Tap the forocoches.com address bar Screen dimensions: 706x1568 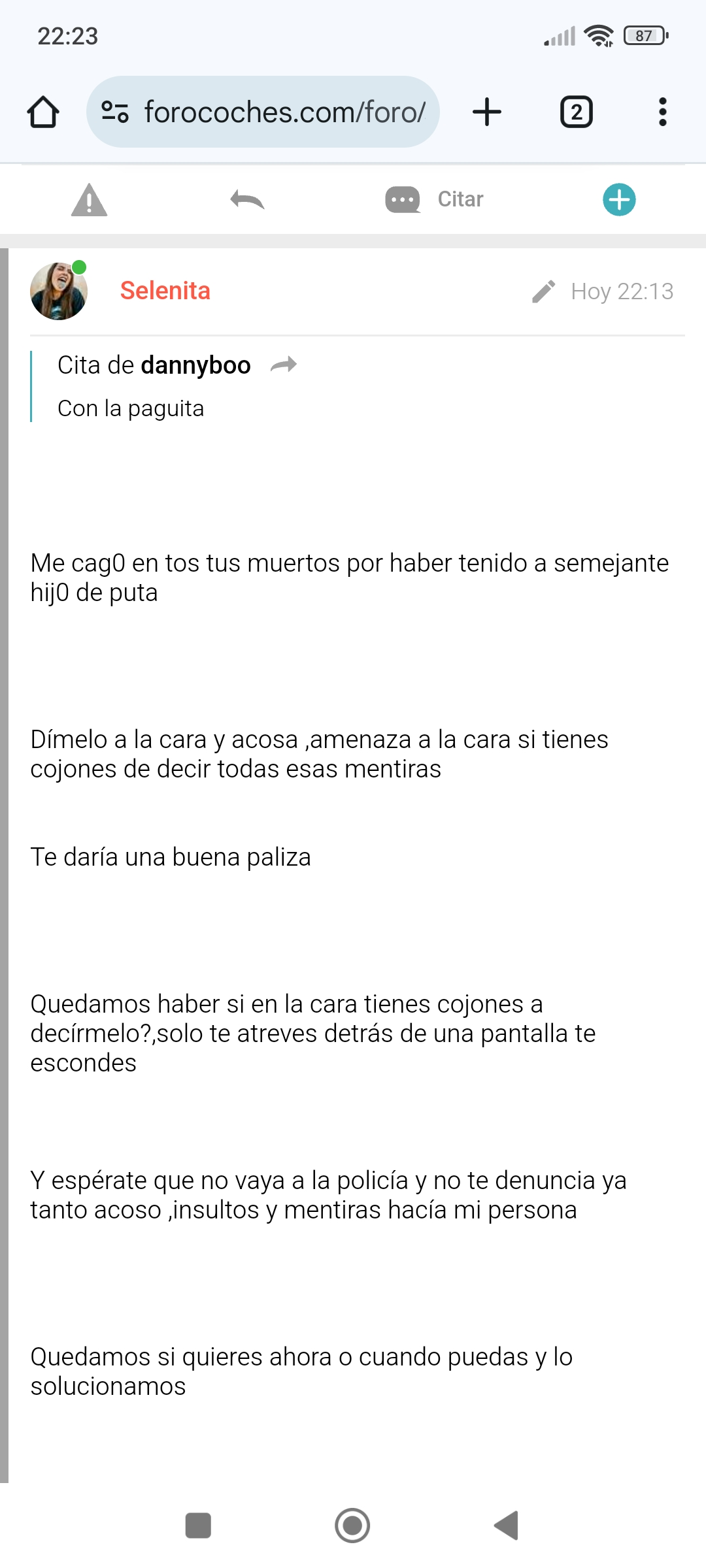263,112
